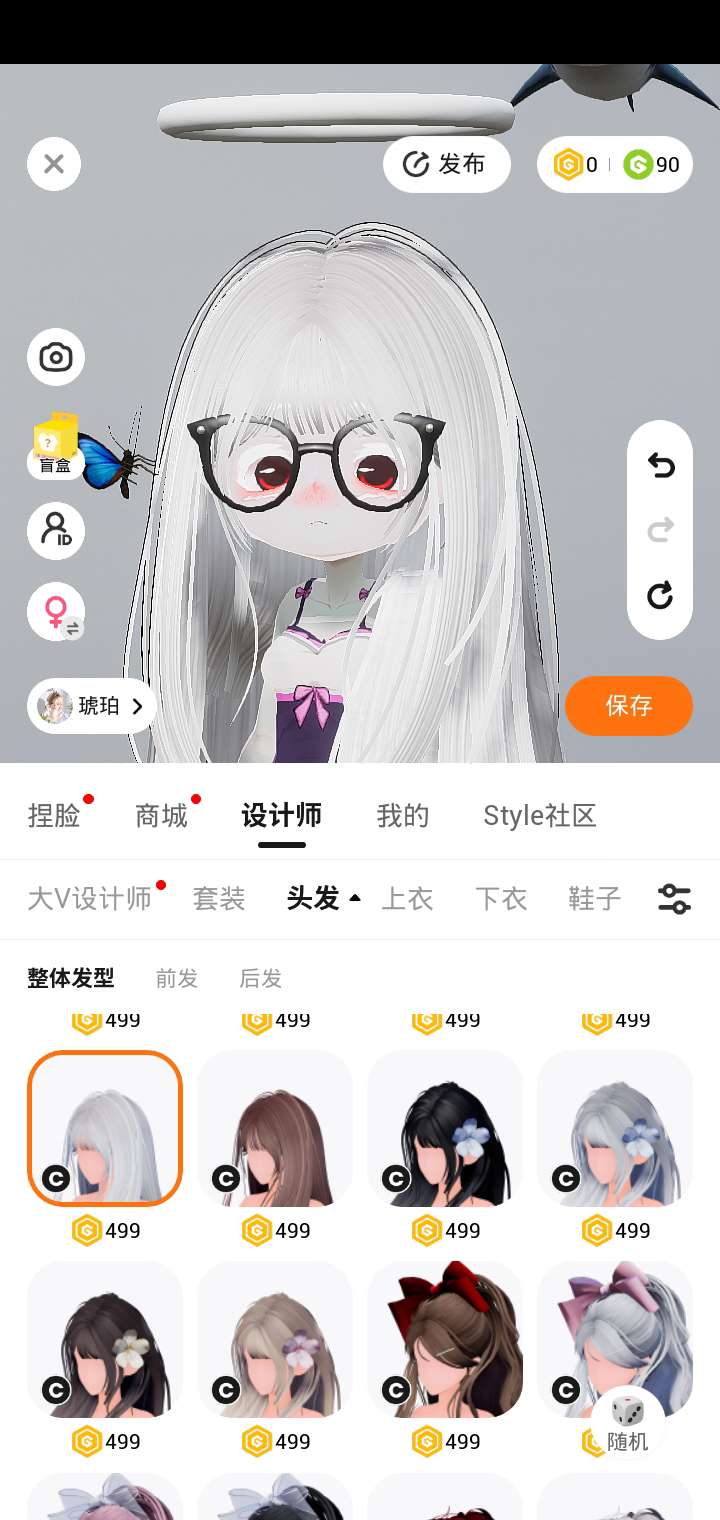Tap the 随机 random dice button
Image resolution: width=720 pixels, height=1520 pixels.
click(x=628, y=1423)
